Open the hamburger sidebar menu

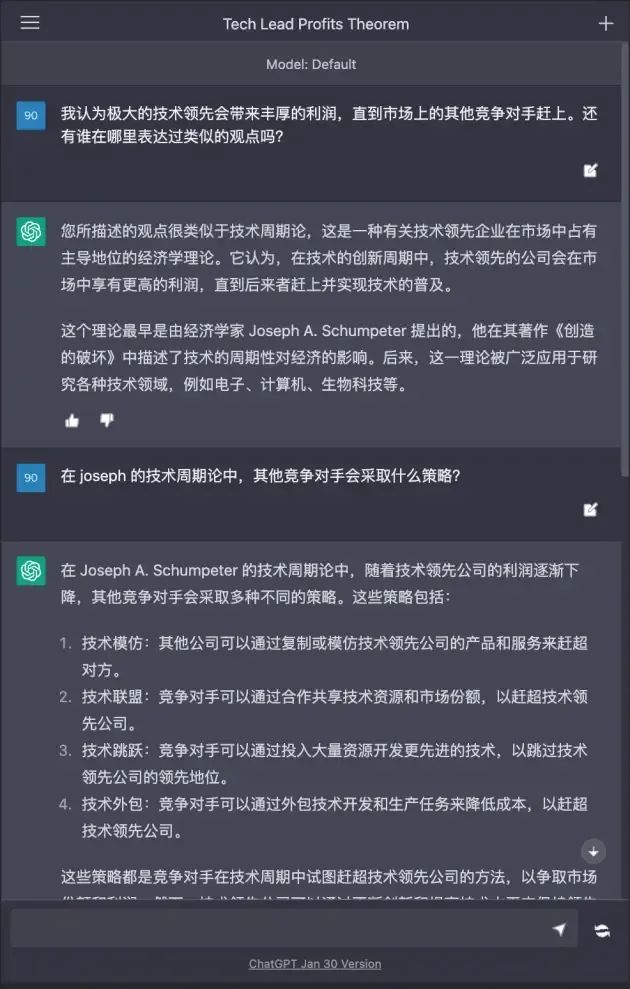point(30,23)
